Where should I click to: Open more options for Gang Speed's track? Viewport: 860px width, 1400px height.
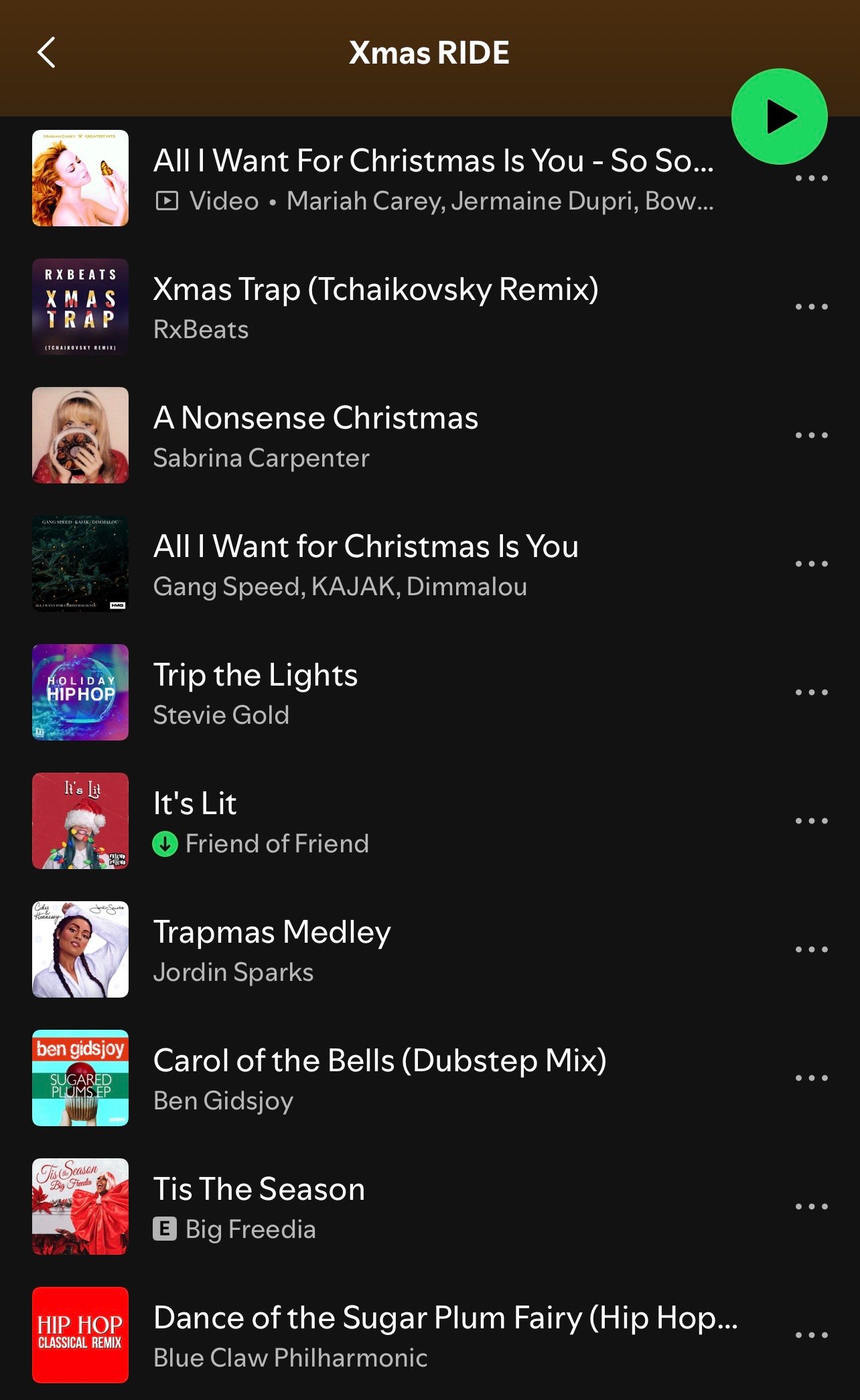coord(811,564)
